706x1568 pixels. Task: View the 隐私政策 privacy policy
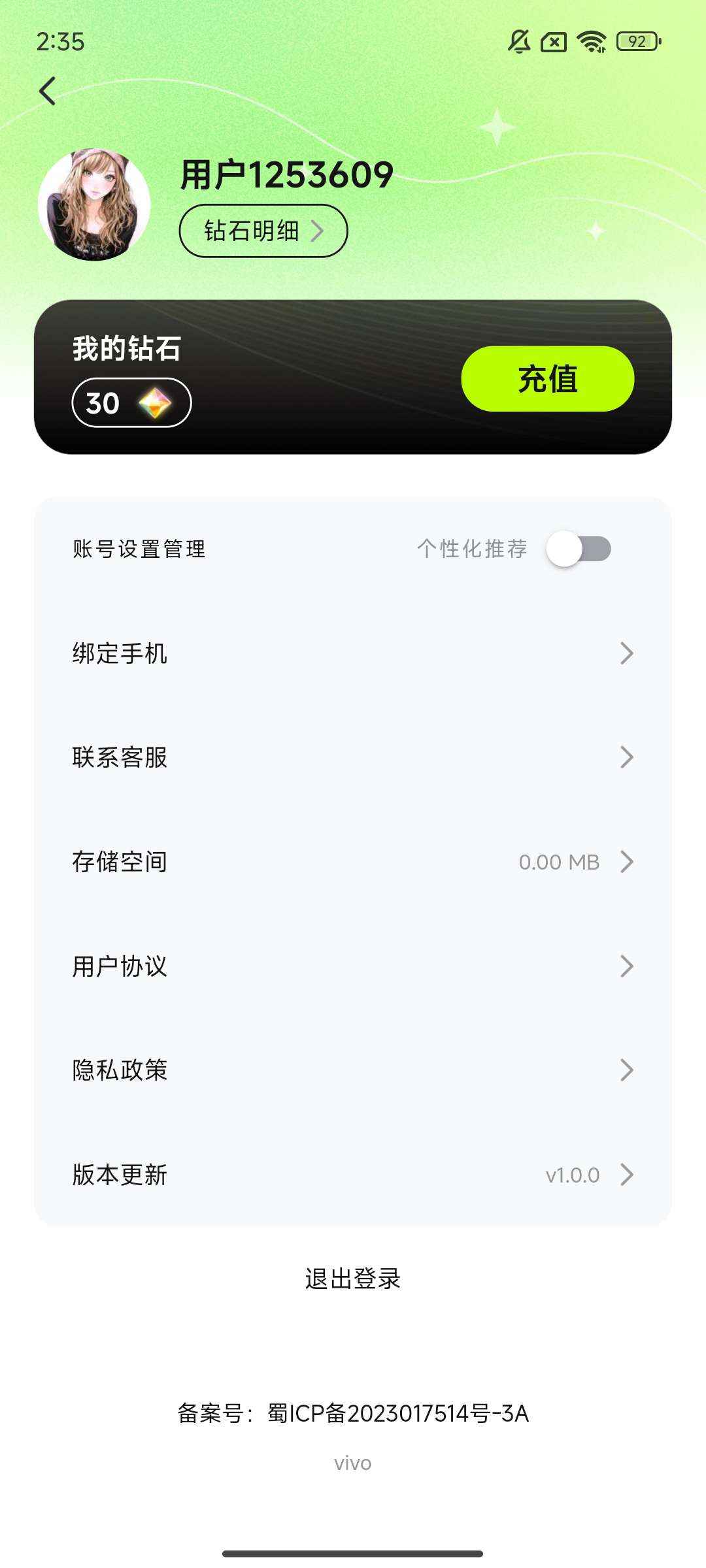[x=353, y=1070]
